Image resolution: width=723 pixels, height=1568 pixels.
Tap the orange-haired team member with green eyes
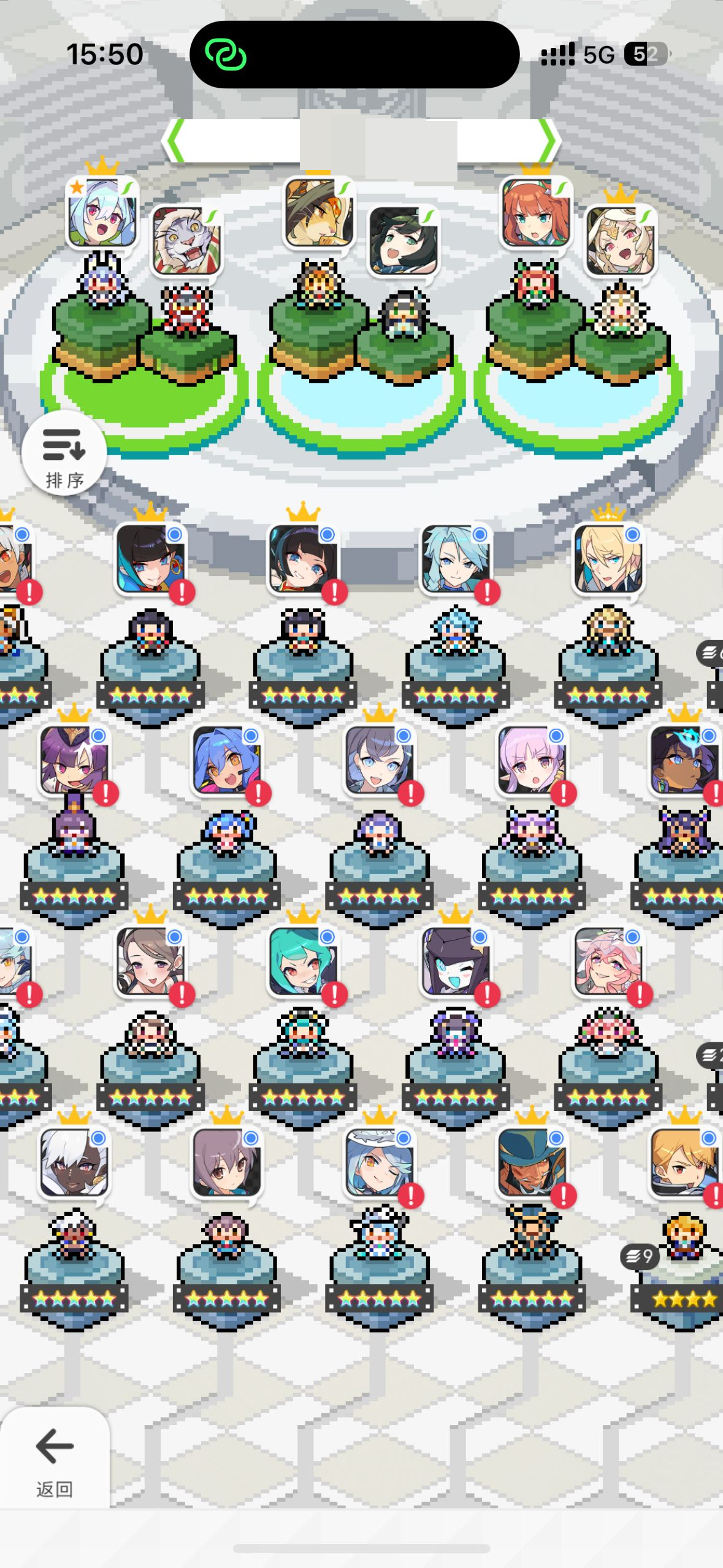coord(535,212)
